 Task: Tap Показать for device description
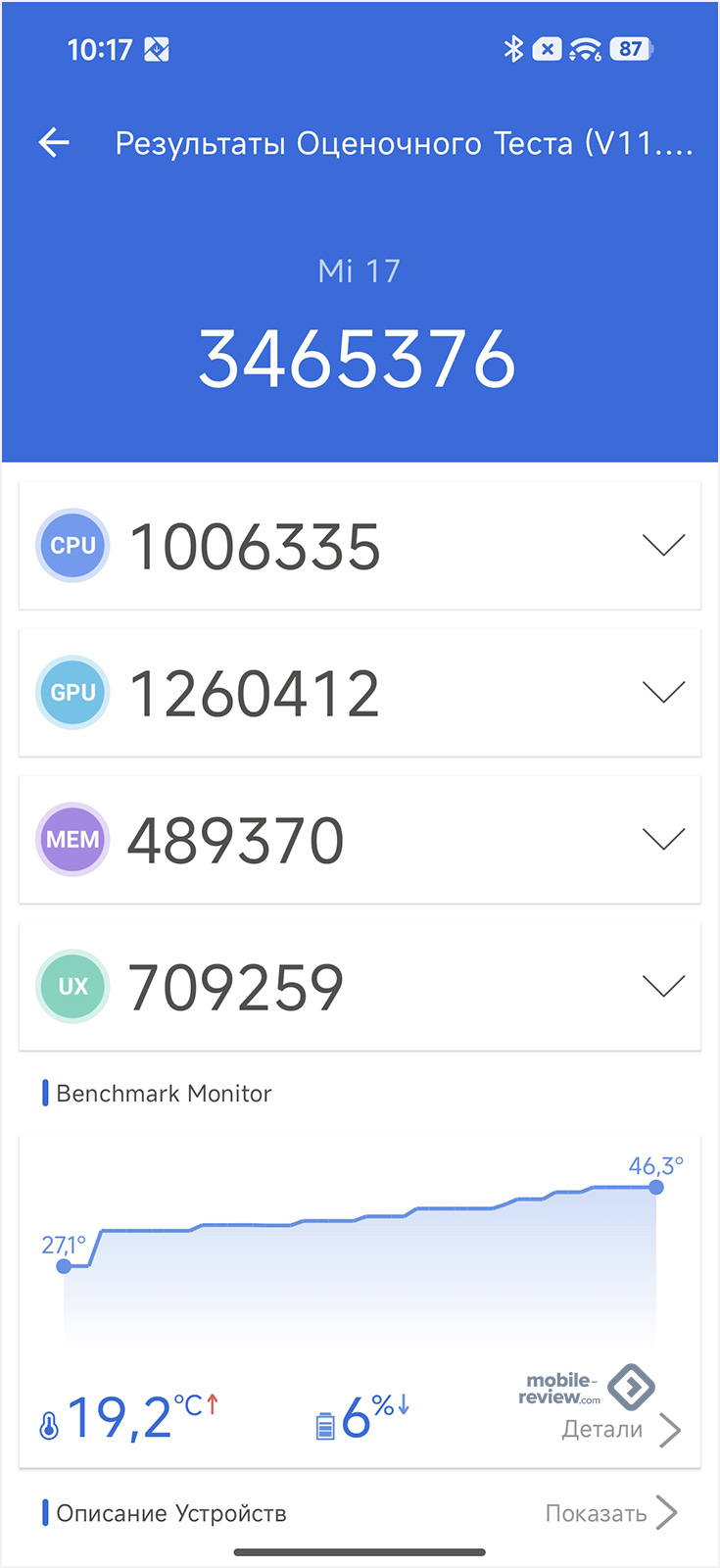pyautogui.click(x=610, y=1513)
